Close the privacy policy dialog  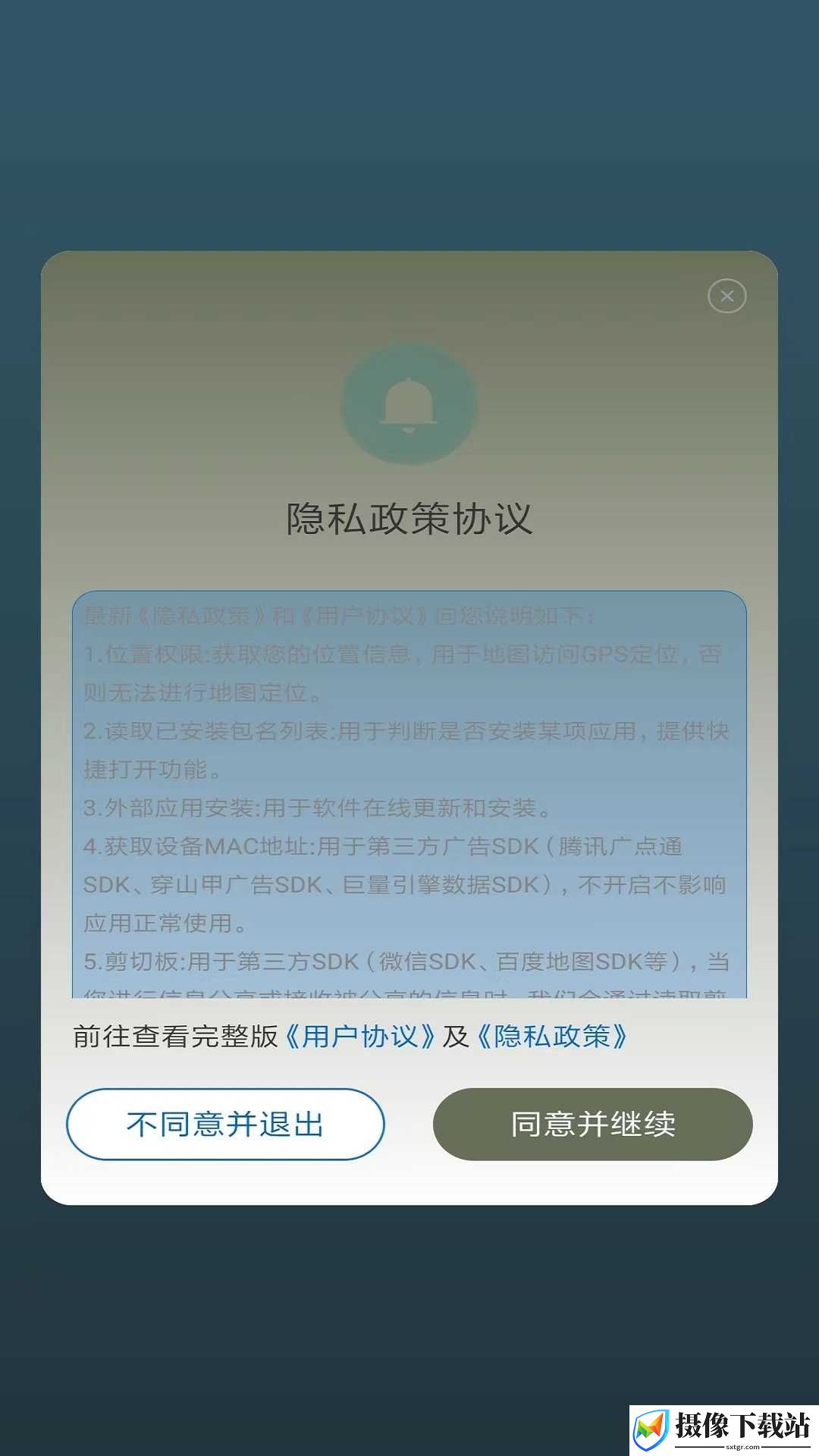coord(726,296)
